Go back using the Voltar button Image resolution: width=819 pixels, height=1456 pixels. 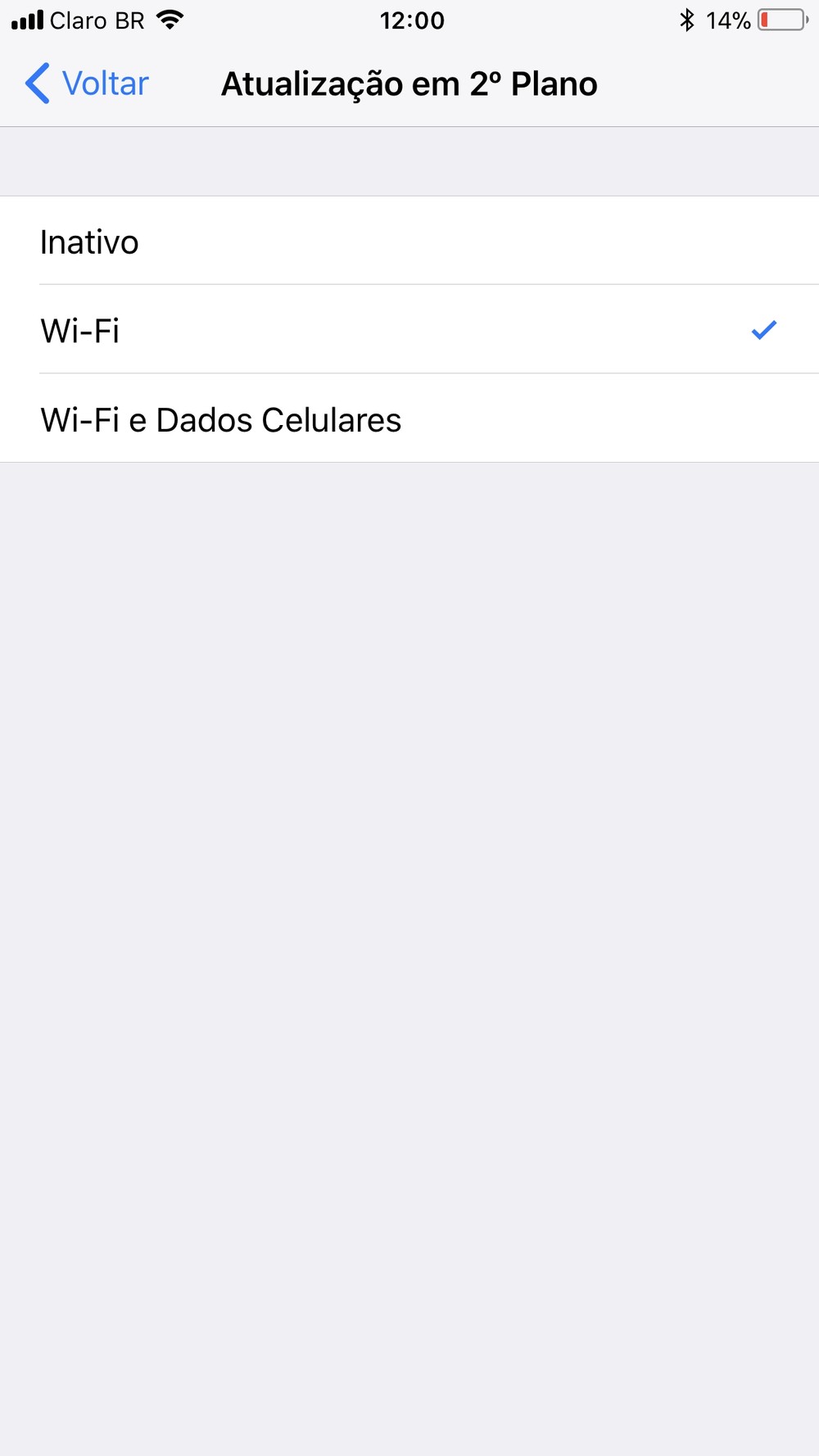pyautogui.click(x=88, y=84)
